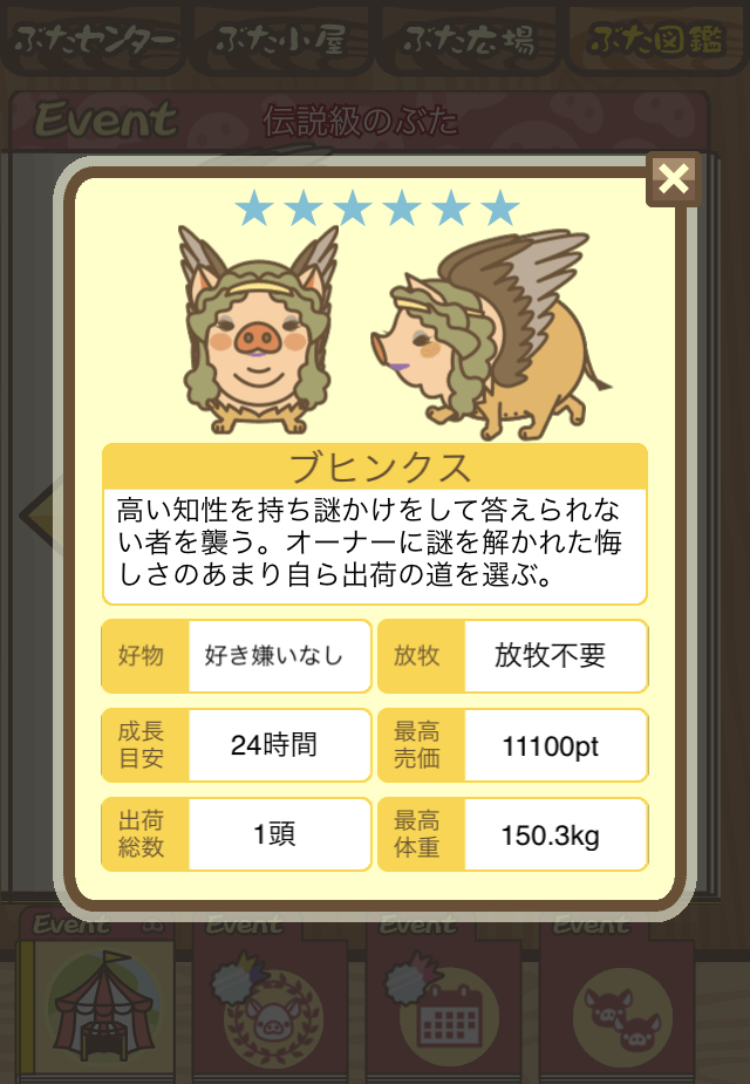Go to the ぶた広場 tab
This screenshot has height=1084, width=750.
click(469, 40)
